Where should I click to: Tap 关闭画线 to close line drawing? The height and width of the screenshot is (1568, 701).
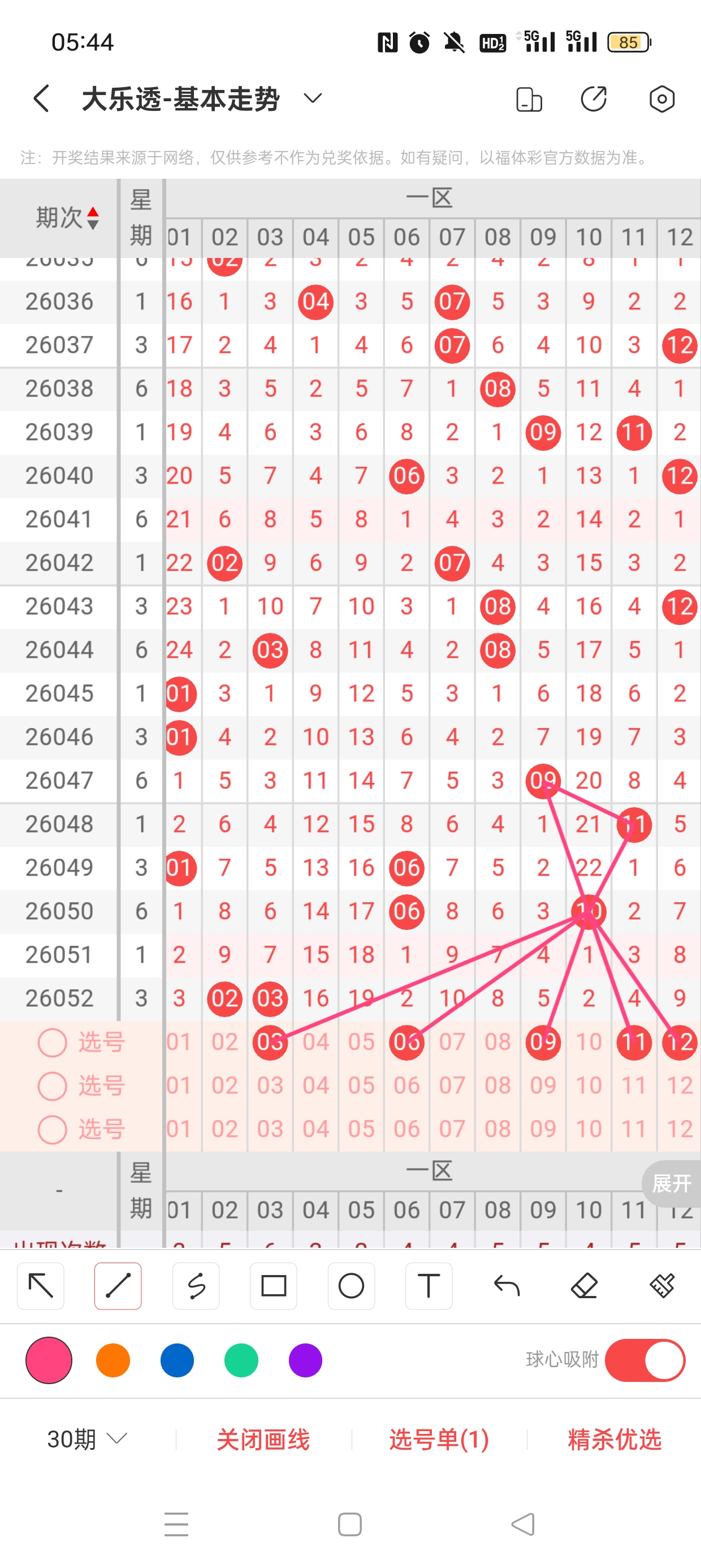click(x=263, y=1440)
